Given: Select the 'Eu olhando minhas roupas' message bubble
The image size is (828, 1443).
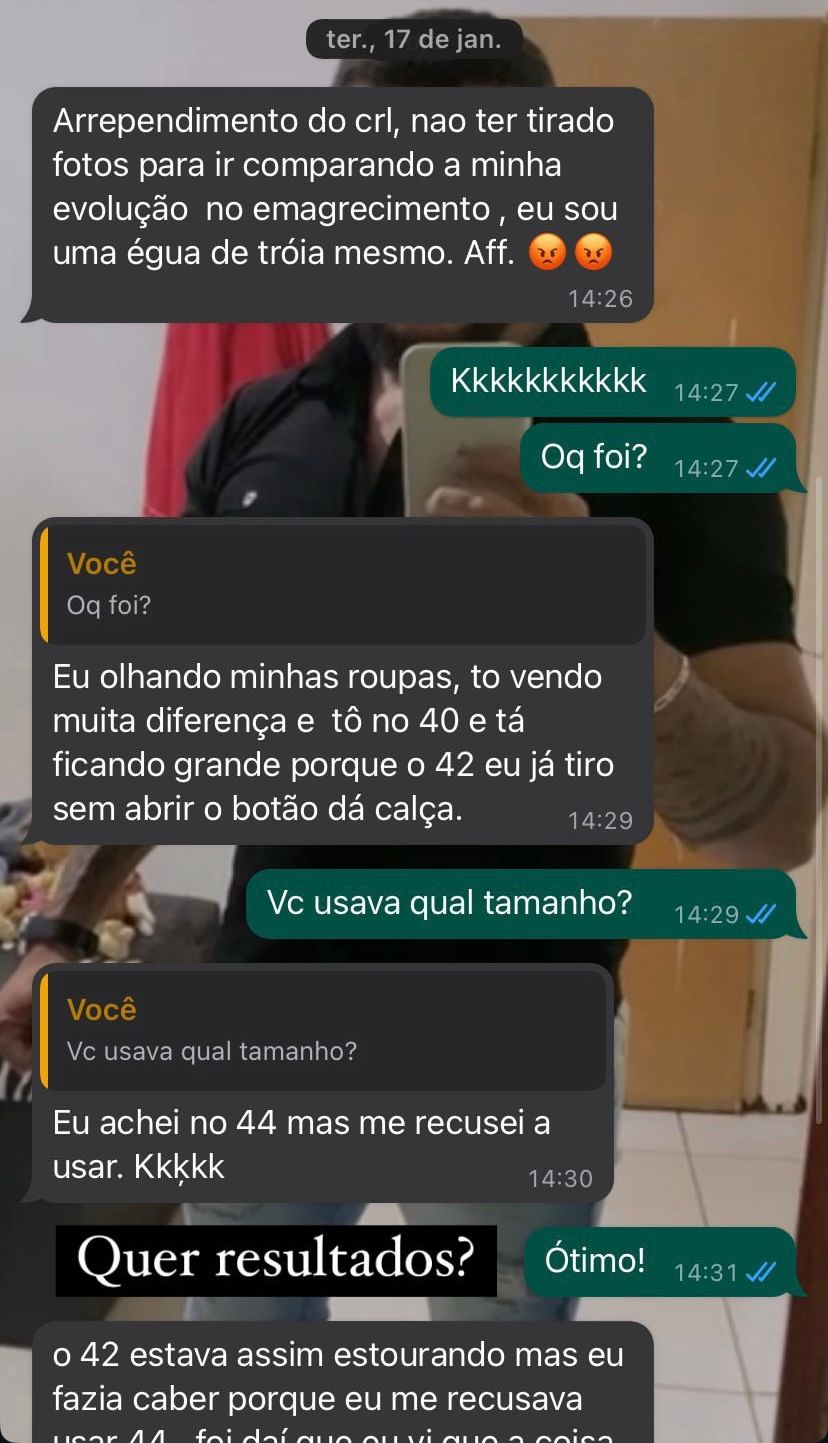Looking at the screenshot, I should (335, 740).
